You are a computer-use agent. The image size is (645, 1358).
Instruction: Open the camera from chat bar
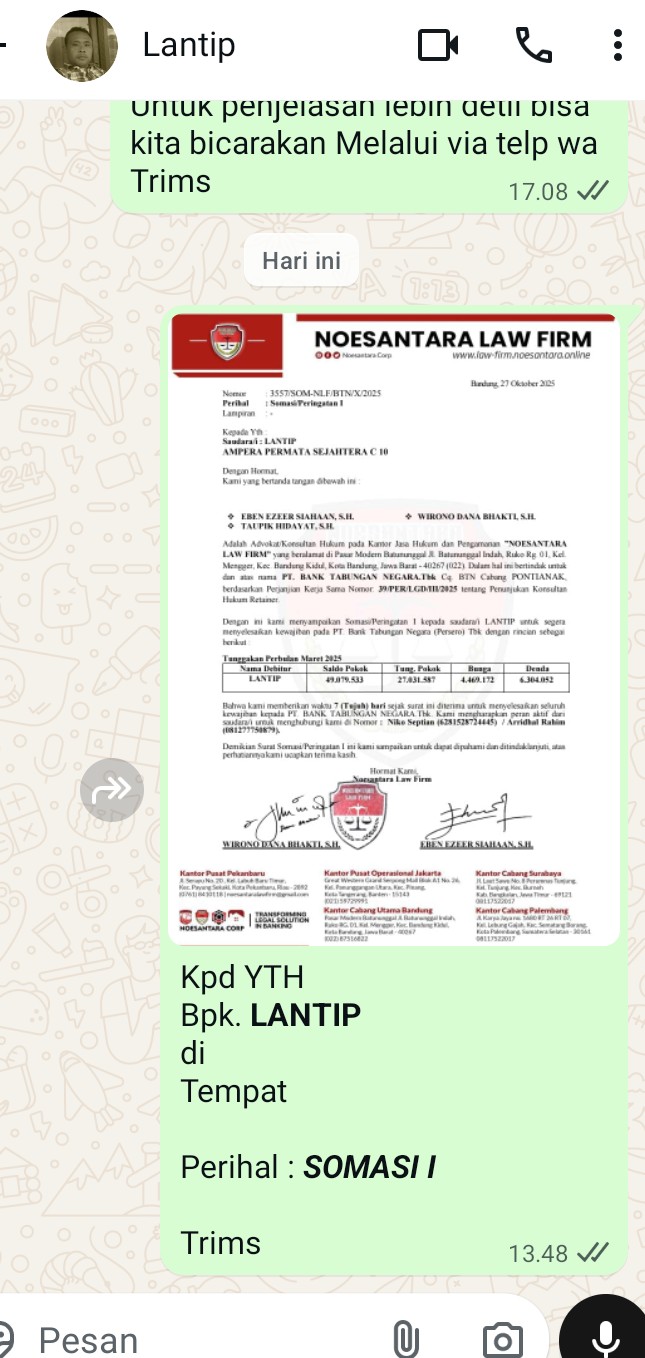pos(501,1339)
